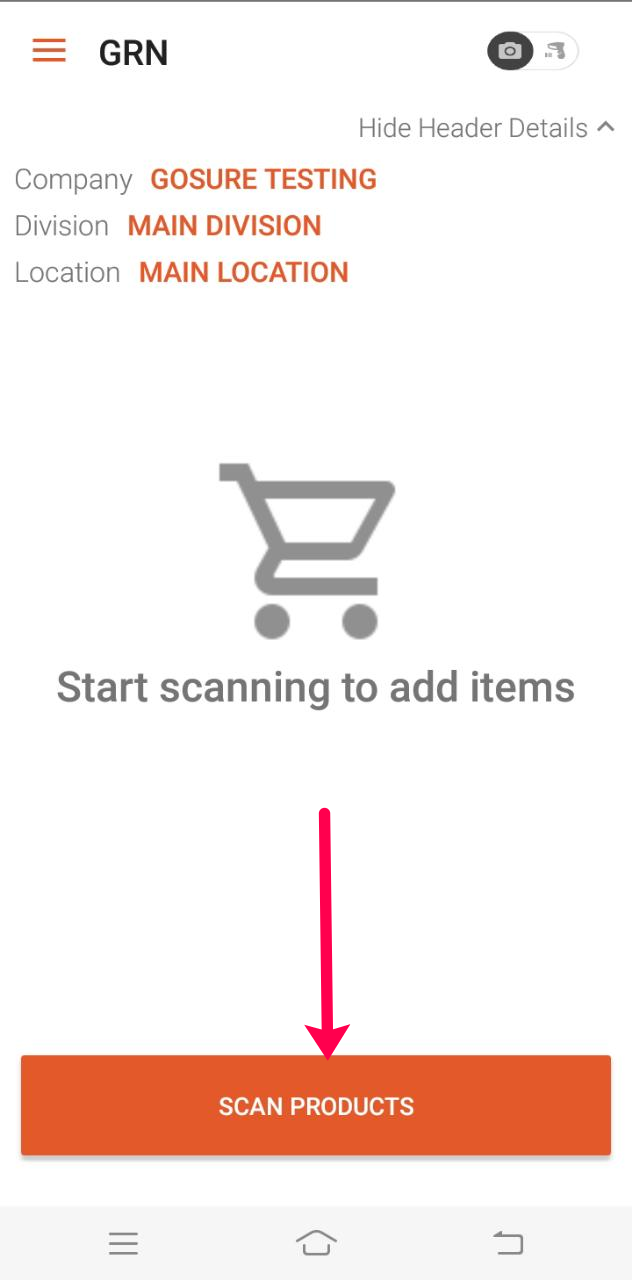Toggle the camera/scanner mode switch

coord(532,51)
